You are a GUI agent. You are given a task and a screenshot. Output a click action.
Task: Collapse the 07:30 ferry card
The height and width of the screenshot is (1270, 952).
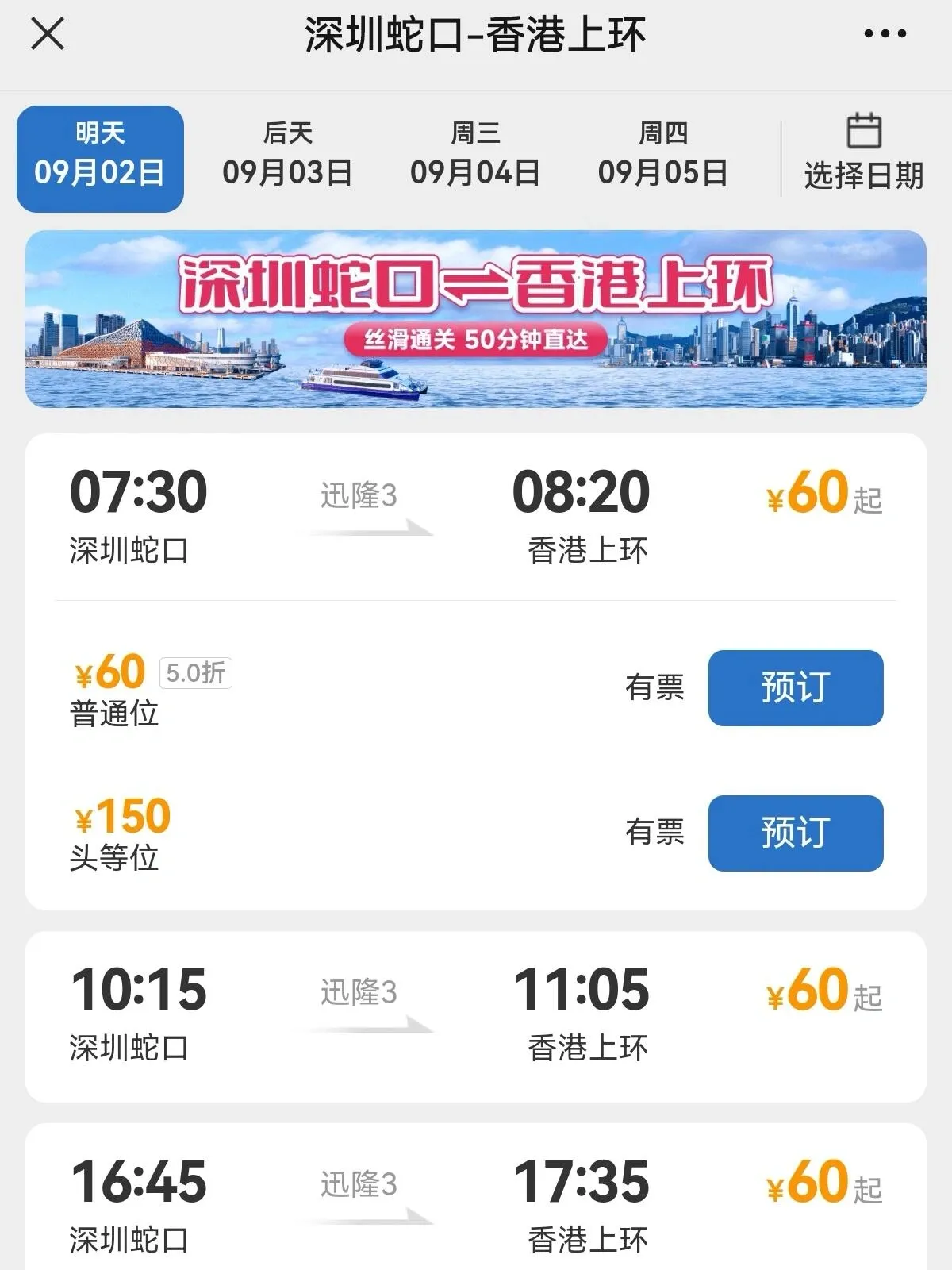pos(476,516)
